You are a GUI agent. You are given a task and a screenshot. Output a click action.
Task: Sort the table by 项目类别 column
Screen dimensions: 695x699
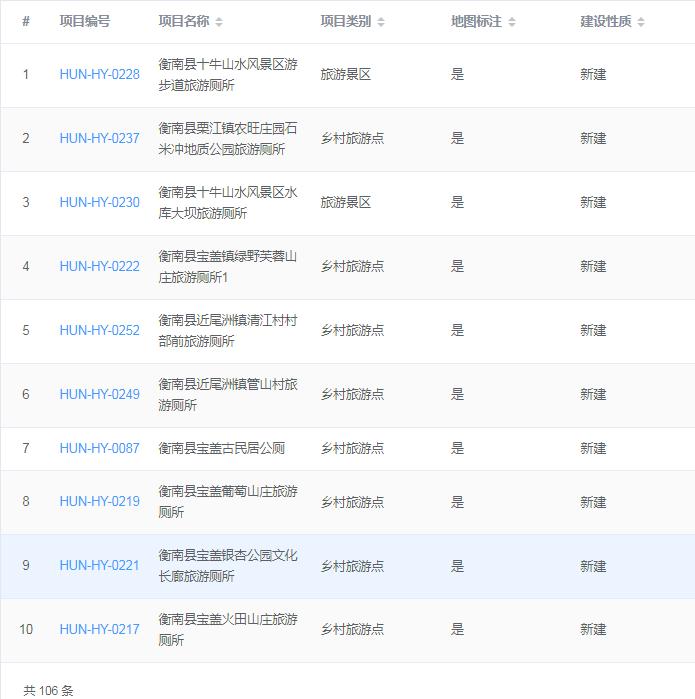[381, 22]
